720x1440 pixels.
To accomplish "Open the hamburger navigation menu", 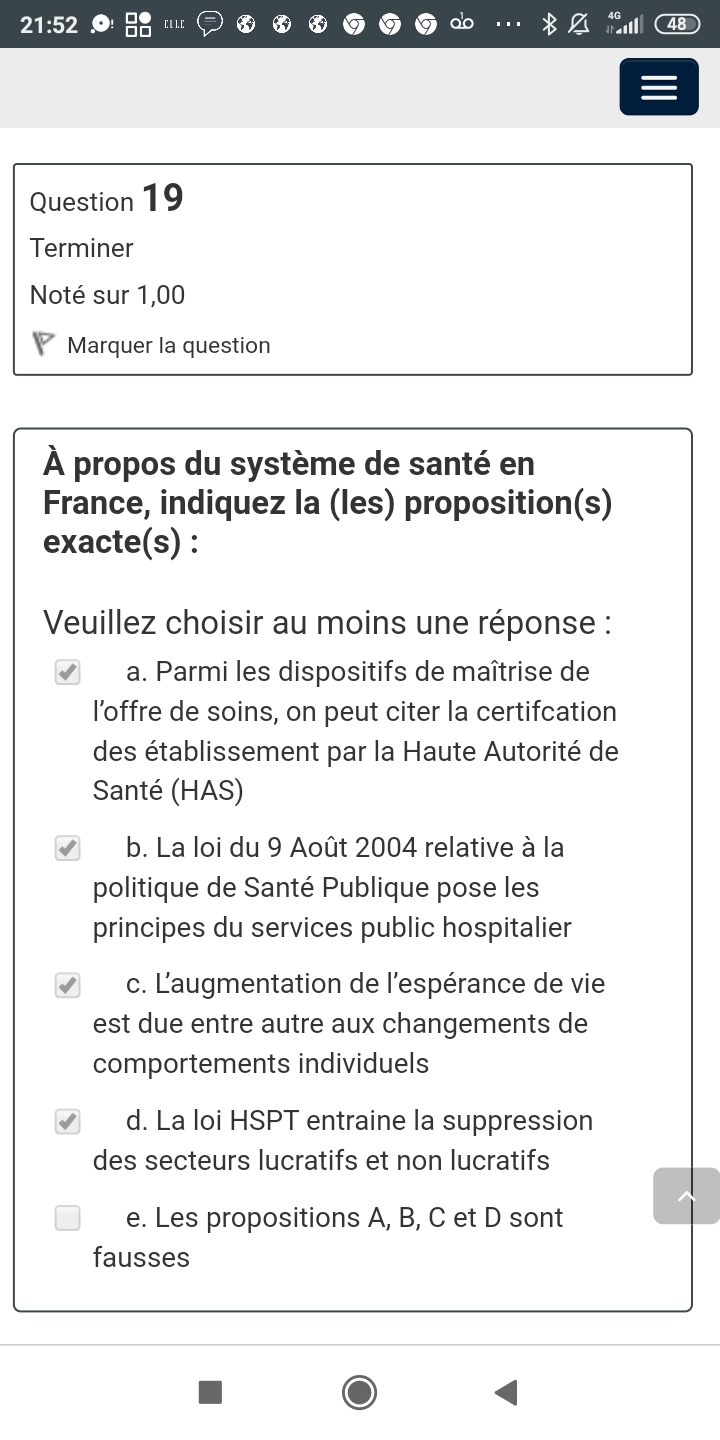I will tap(658, 88).
